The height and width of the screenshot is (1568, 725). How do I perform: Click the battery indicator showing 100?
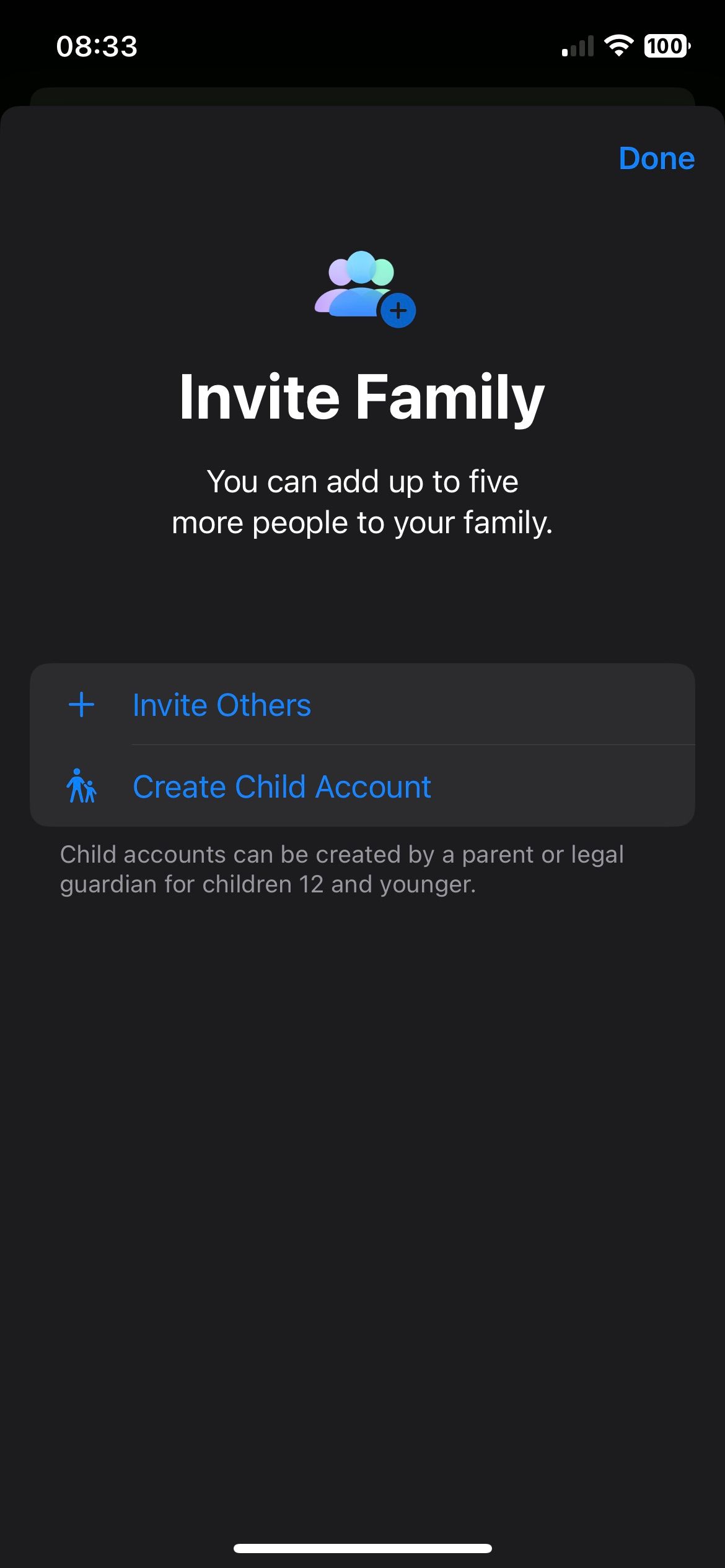[x=666, y=45]
